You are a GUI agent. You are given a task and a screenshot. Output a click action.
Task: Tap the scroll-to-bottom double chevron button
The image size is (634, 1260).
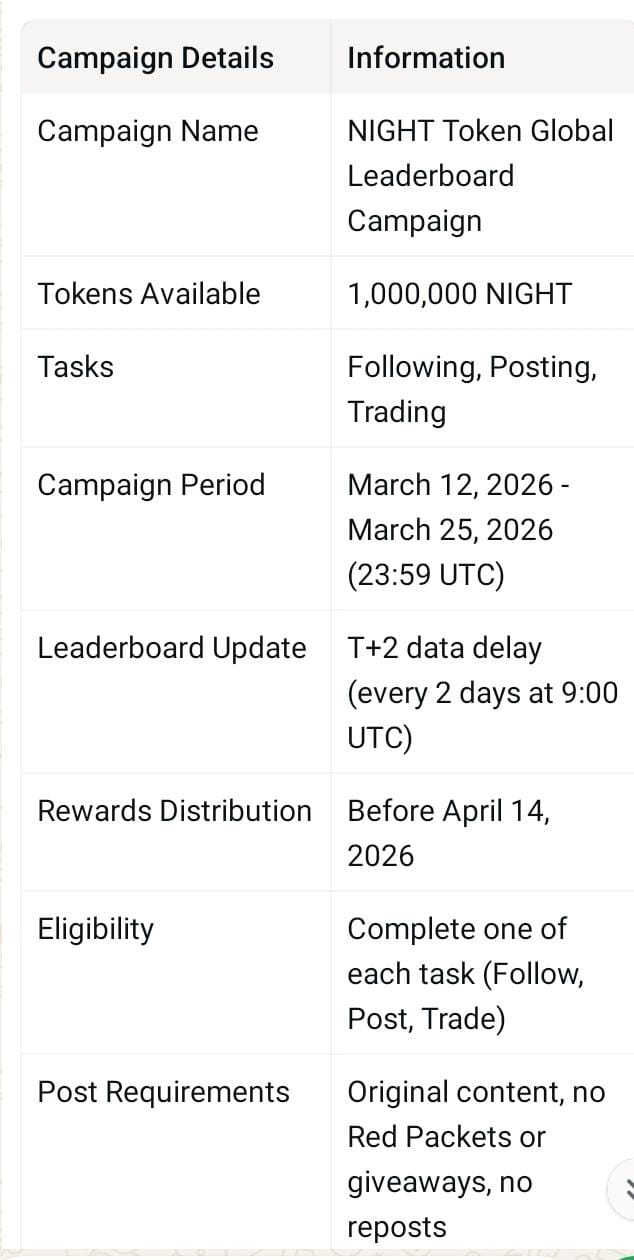[622, 1188]
